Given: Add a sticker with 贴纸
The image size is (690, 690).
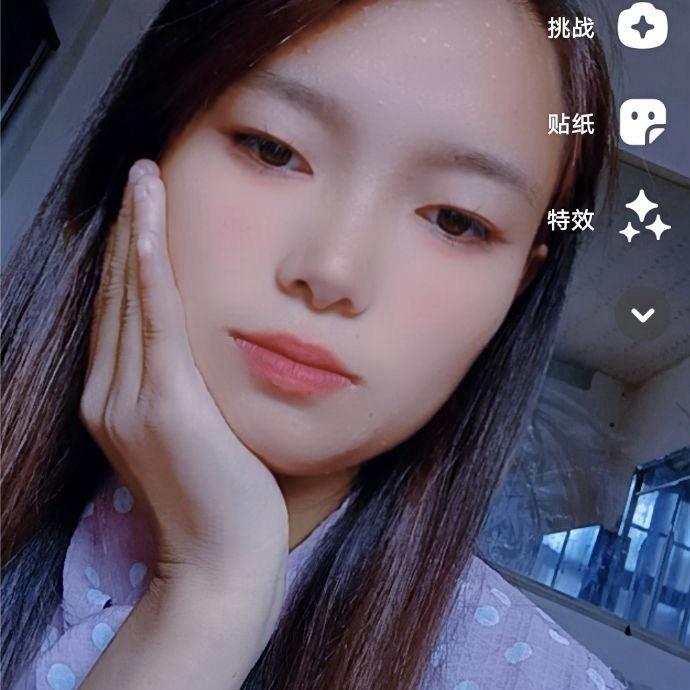Looking at the screenshot, I should 642,122.
